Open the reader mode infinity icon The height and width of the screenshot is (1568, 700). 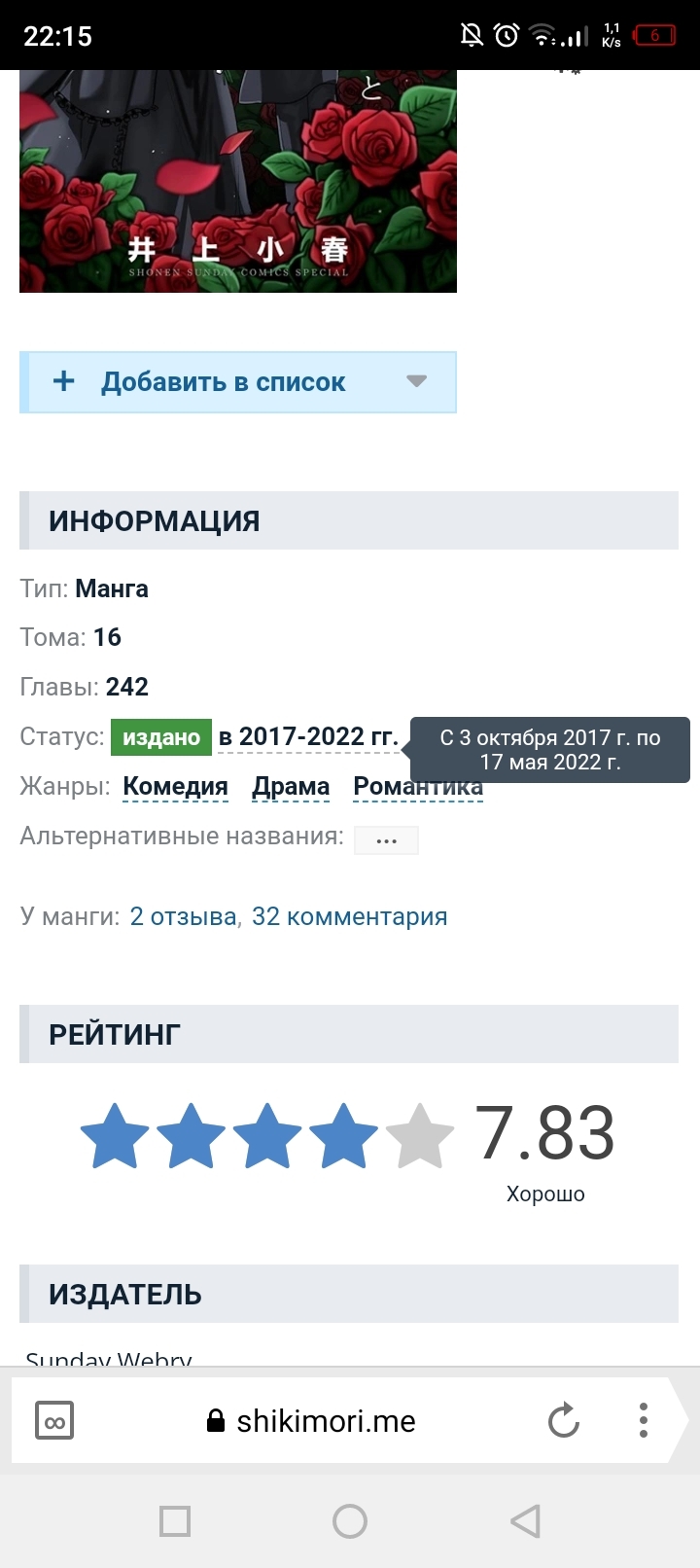[54, 1421]
